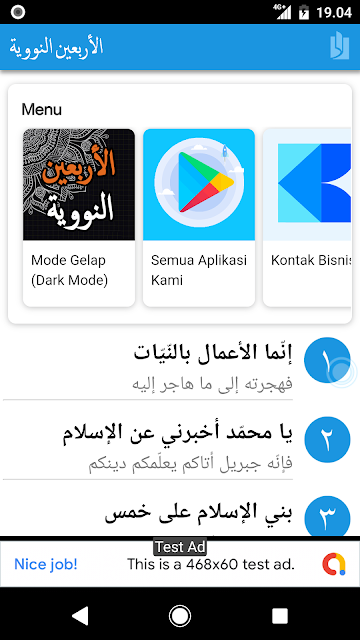Open the Kontak Bisnis card
The height and width of the screenshot is (640, 360).
307,218
